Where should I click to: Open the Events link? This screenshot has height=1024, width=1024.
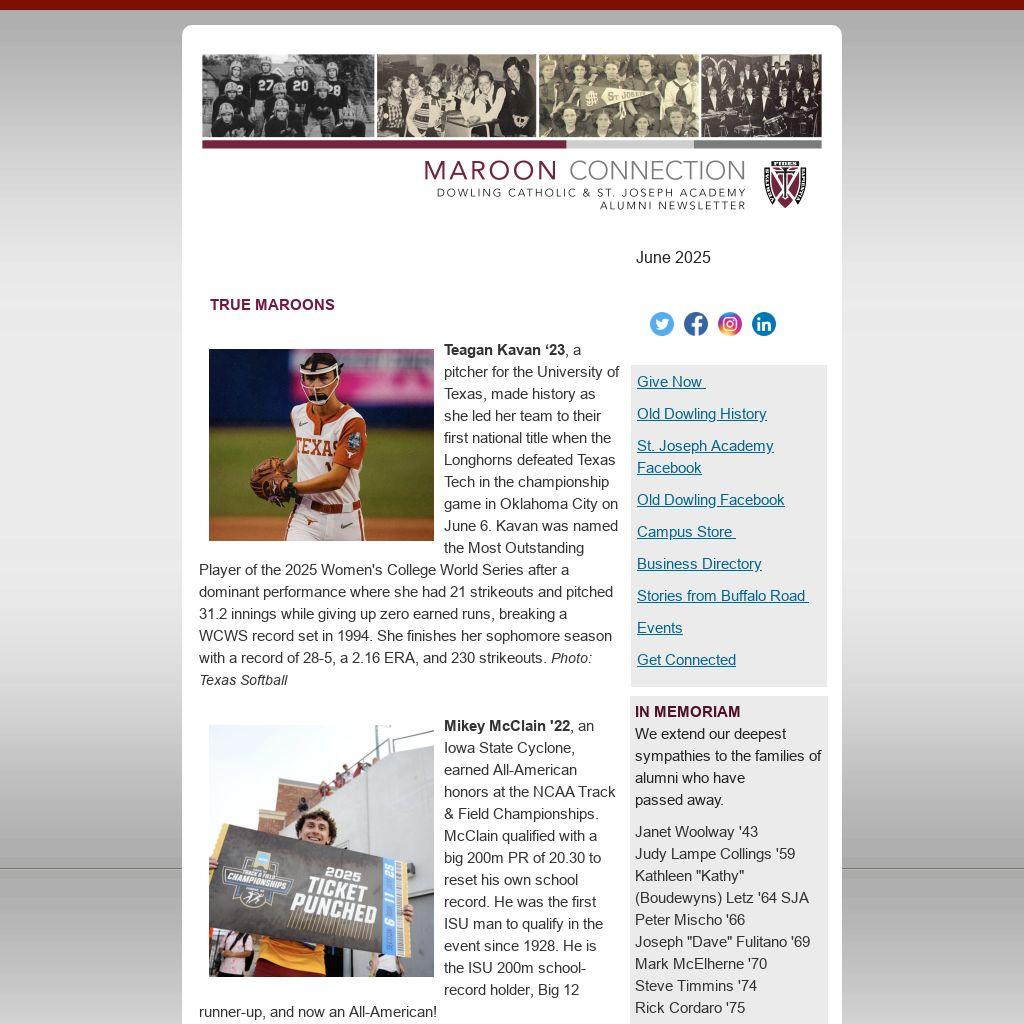(x=659, y=628)
